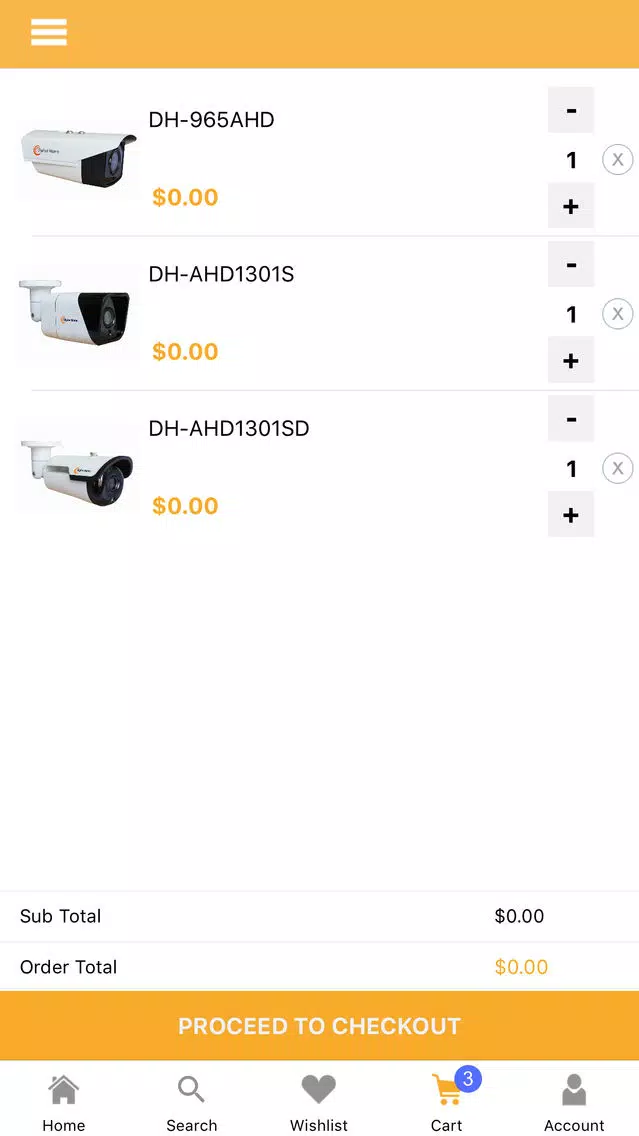Go to the Home tab

(64, 1102)
